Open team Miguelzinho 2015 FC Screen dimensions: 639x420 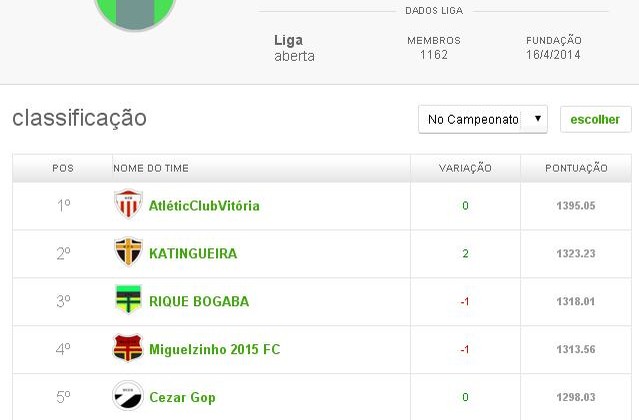coord(214,350)
